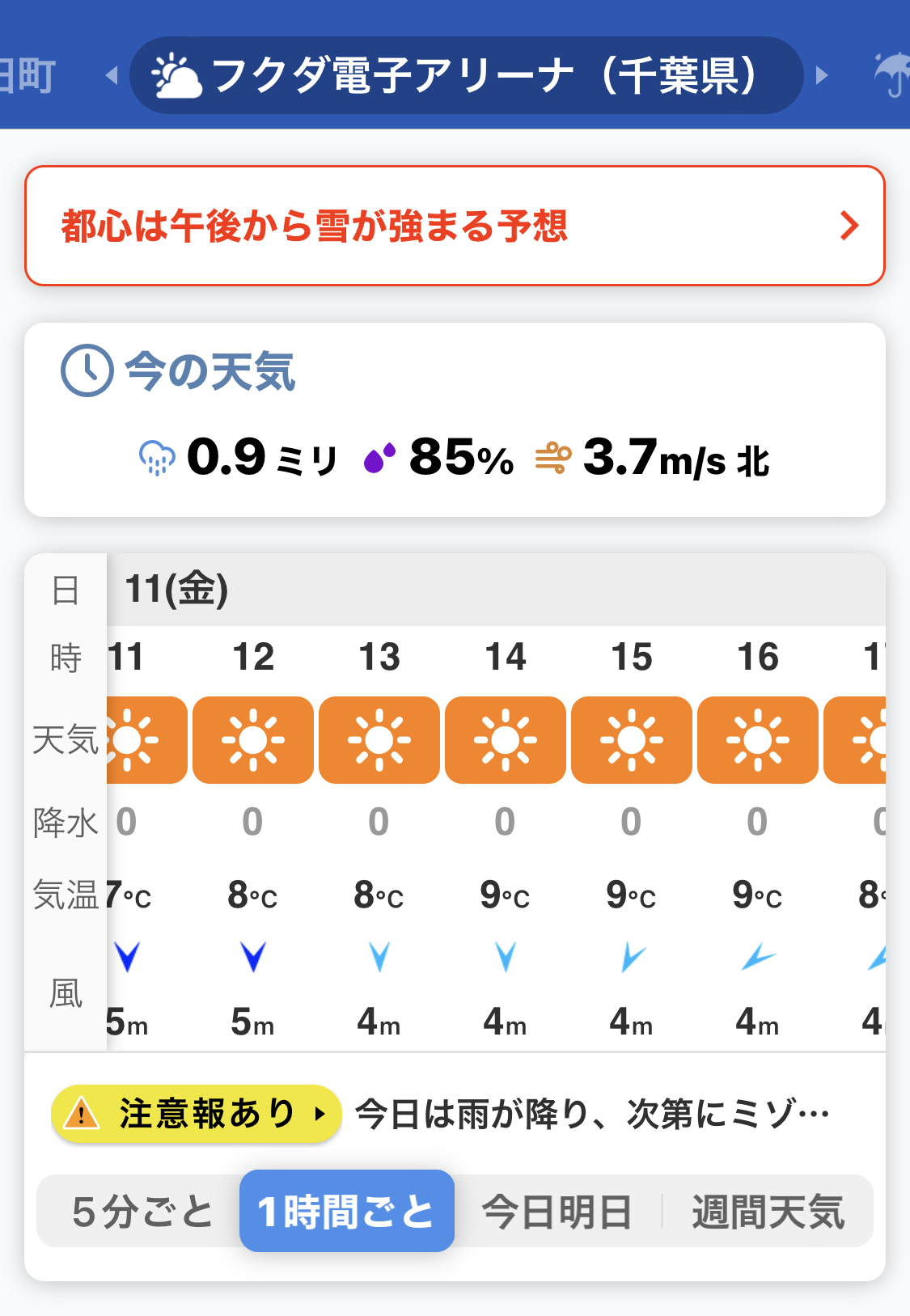910x1316 pixels.
Task: Show the 週間天気 weekly forecast
Action: [x=768, y=1212]
